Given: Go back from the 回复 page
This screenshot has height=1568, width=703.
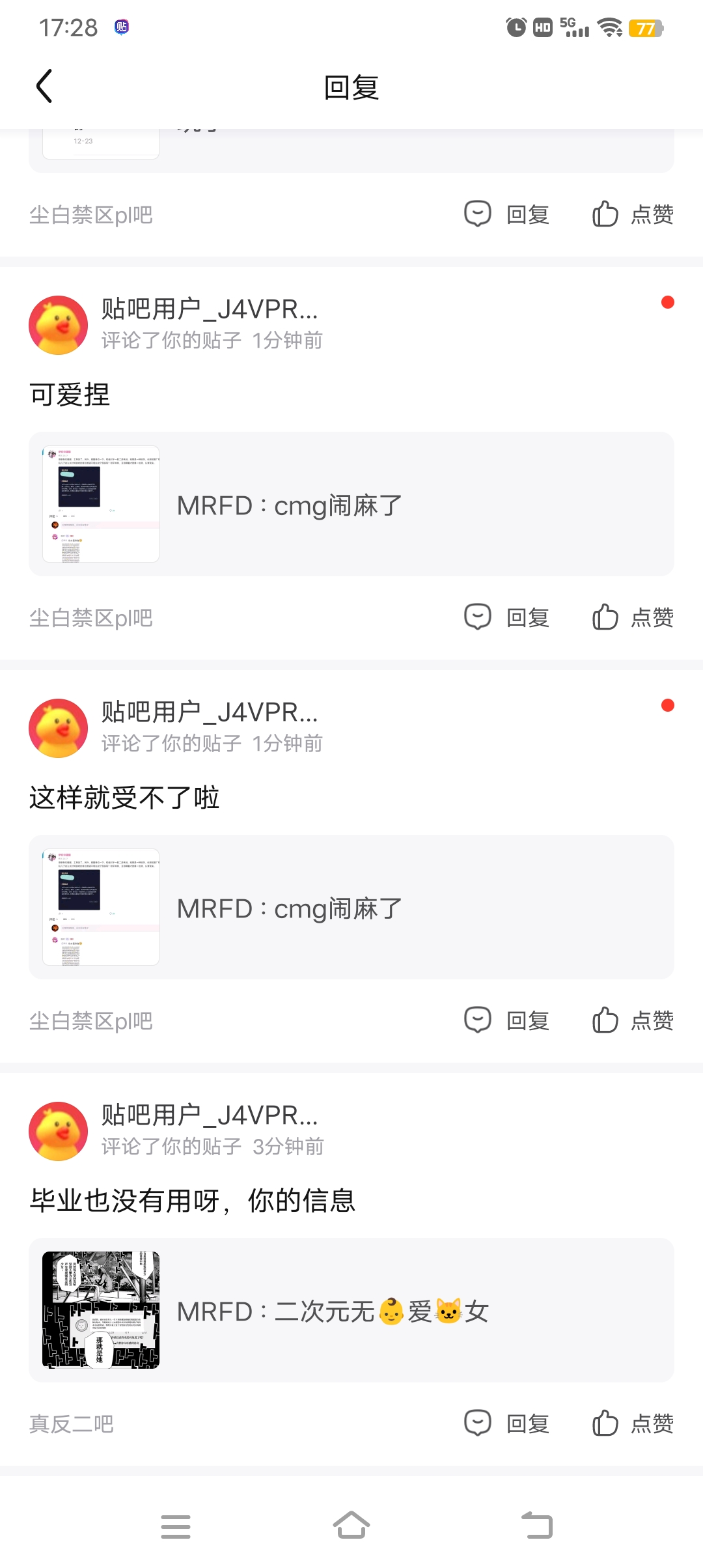Looking at the screenshot, I should click(x=44, y=87).
